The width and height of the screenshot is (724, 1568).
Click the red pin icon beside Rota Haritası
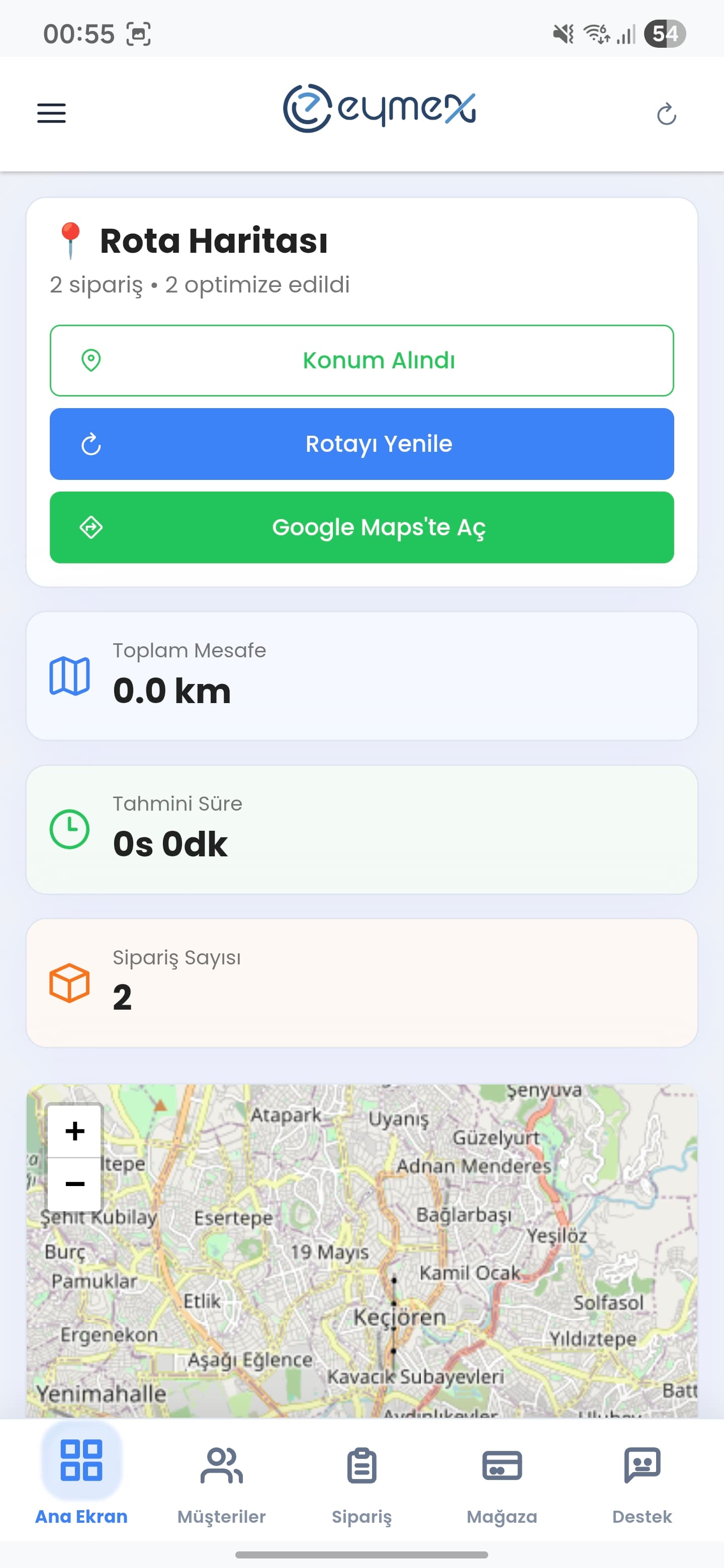tap(71, 240)
